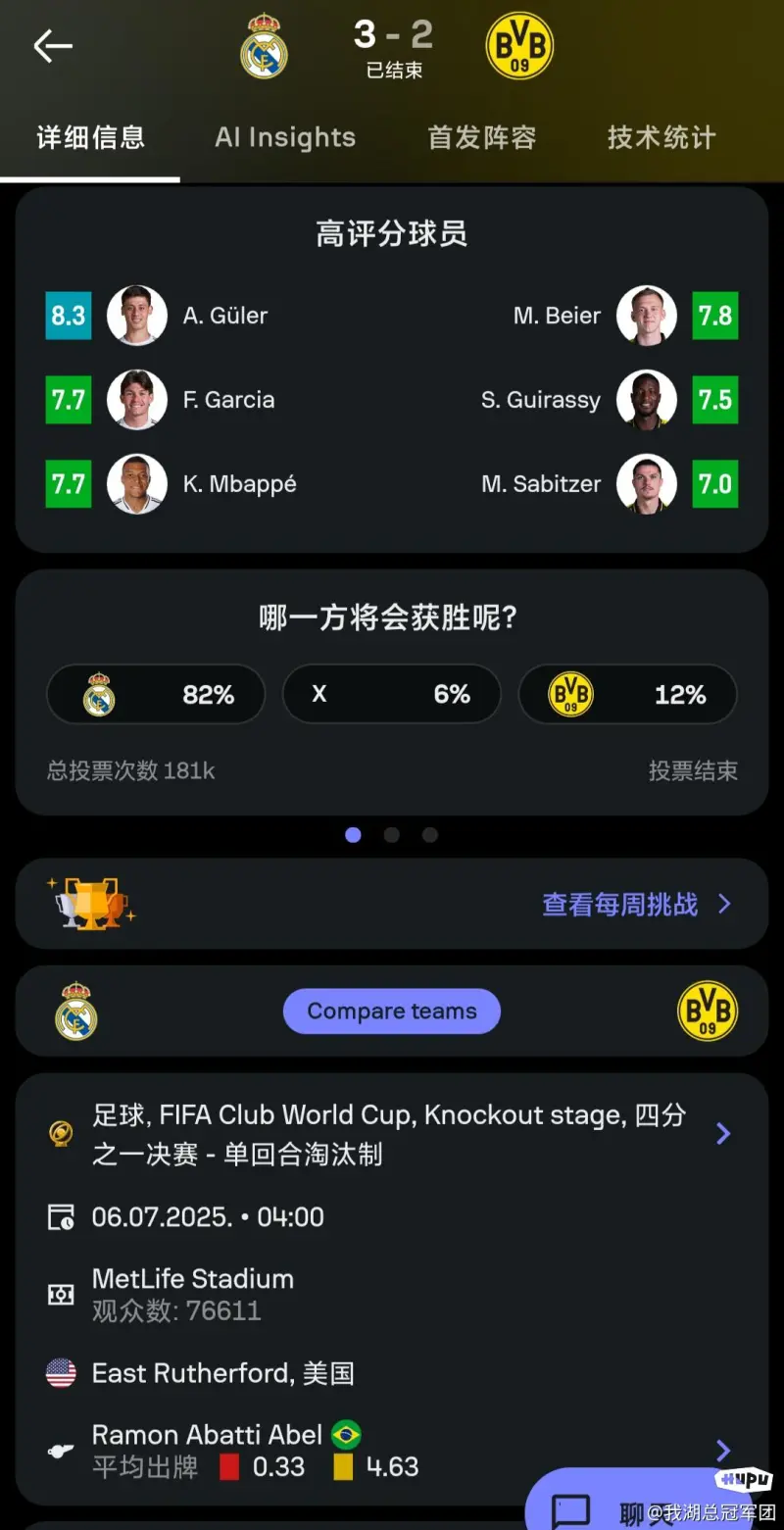Screen dimensions: 784x1530
Task: Tap 查看每周挑战 link
Action: [636, 904]
